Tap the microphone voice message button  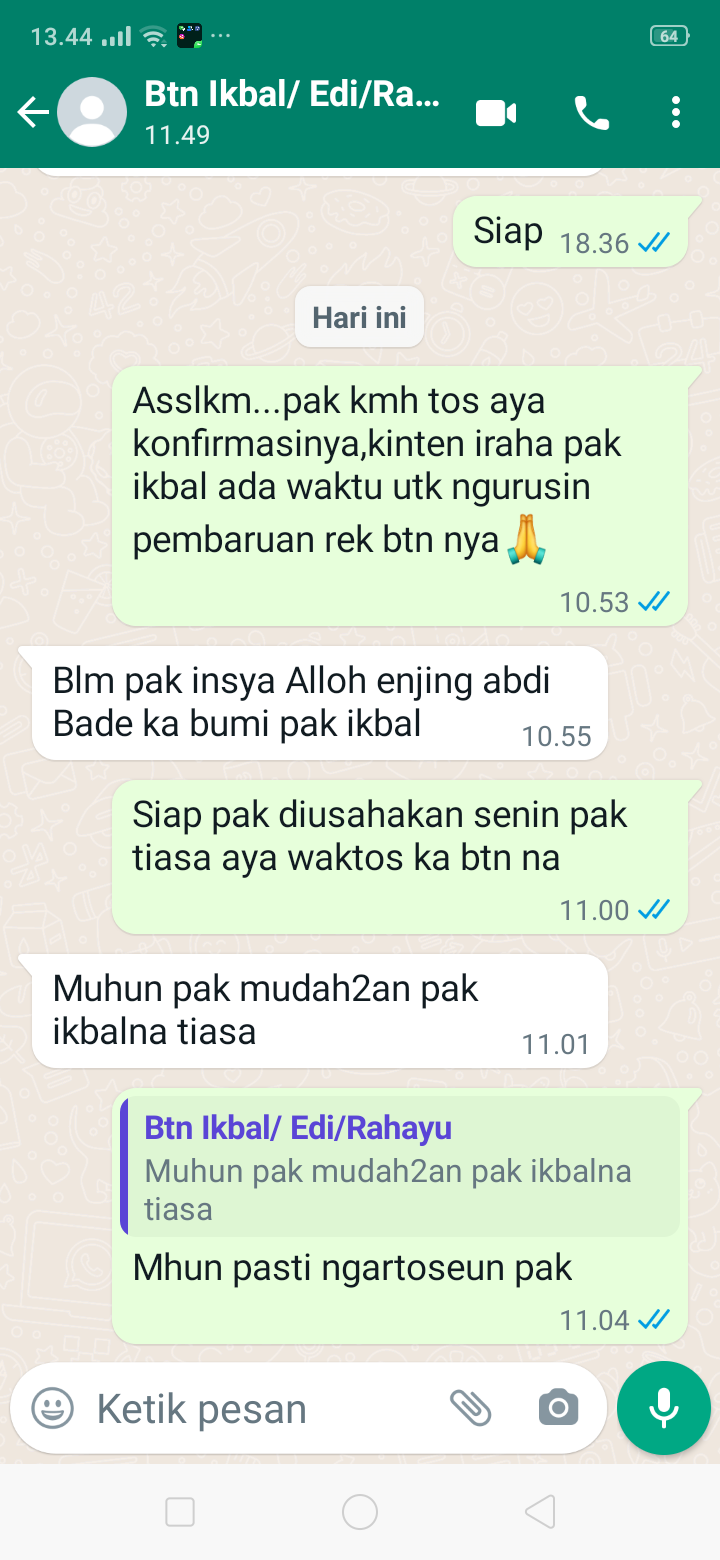[x=664, y=1408]
